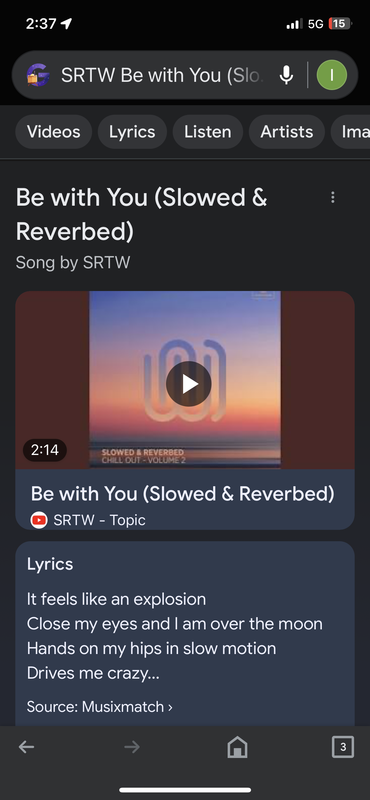
Task: Select the Lyrics filter chip
Action: (132, 132)
